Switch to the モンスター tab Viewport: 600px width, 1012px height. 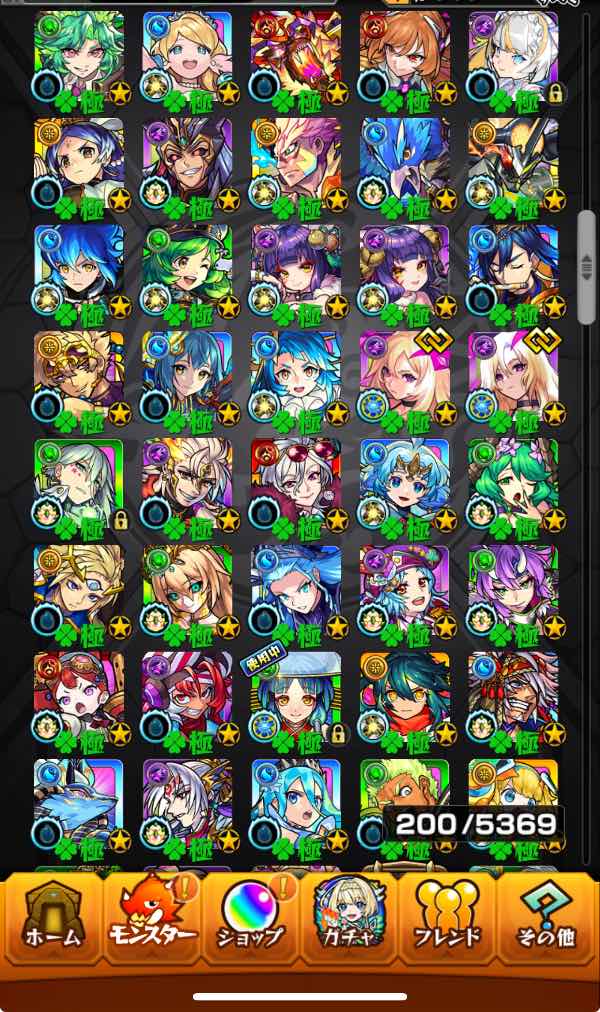point(152,921)
